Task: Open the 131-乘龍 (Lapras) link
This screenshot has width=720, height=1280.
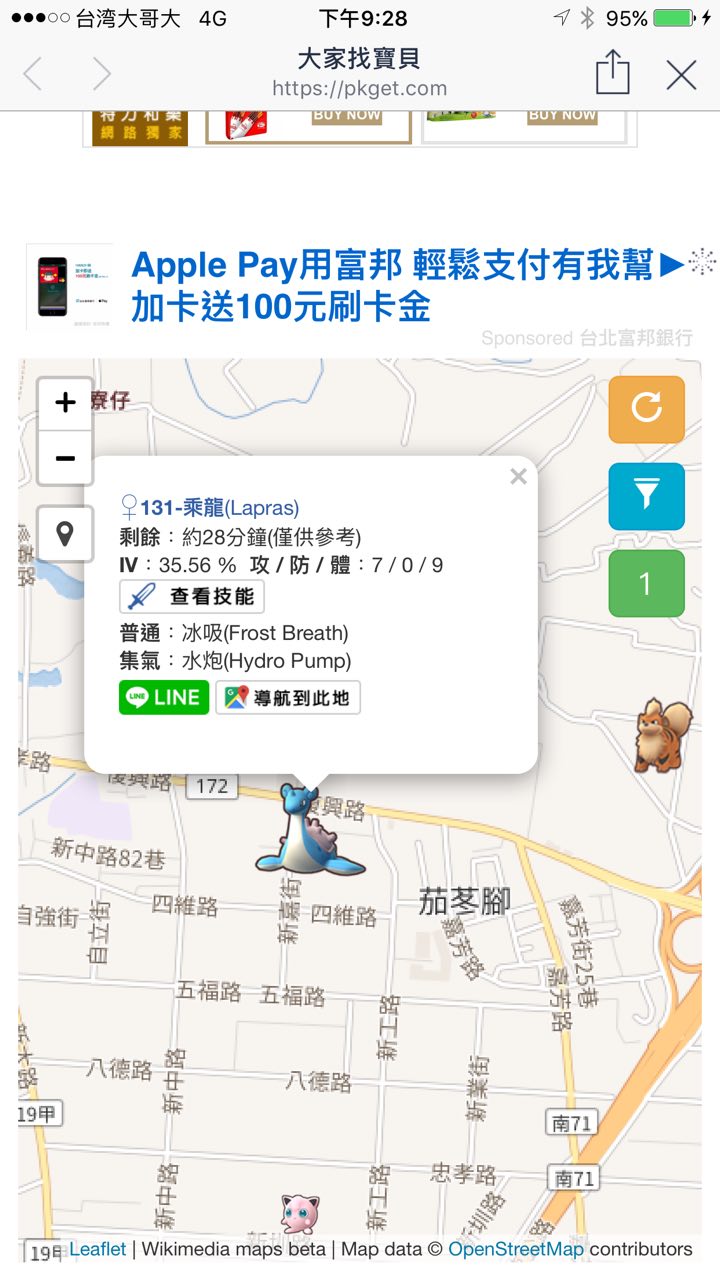Action: (219, 508)
